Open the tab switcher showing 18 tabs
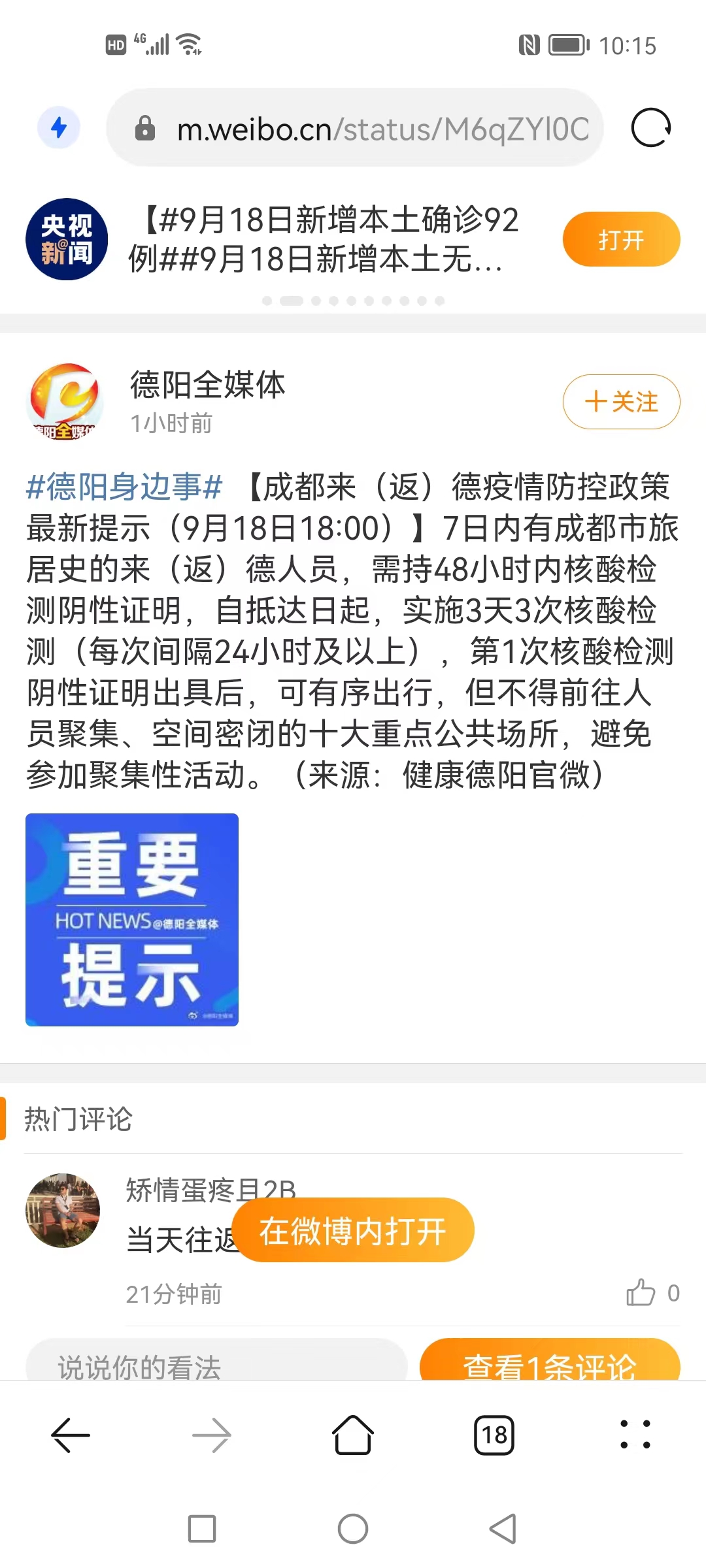This screenshot has height=1568, width=706. [494, 1435]
